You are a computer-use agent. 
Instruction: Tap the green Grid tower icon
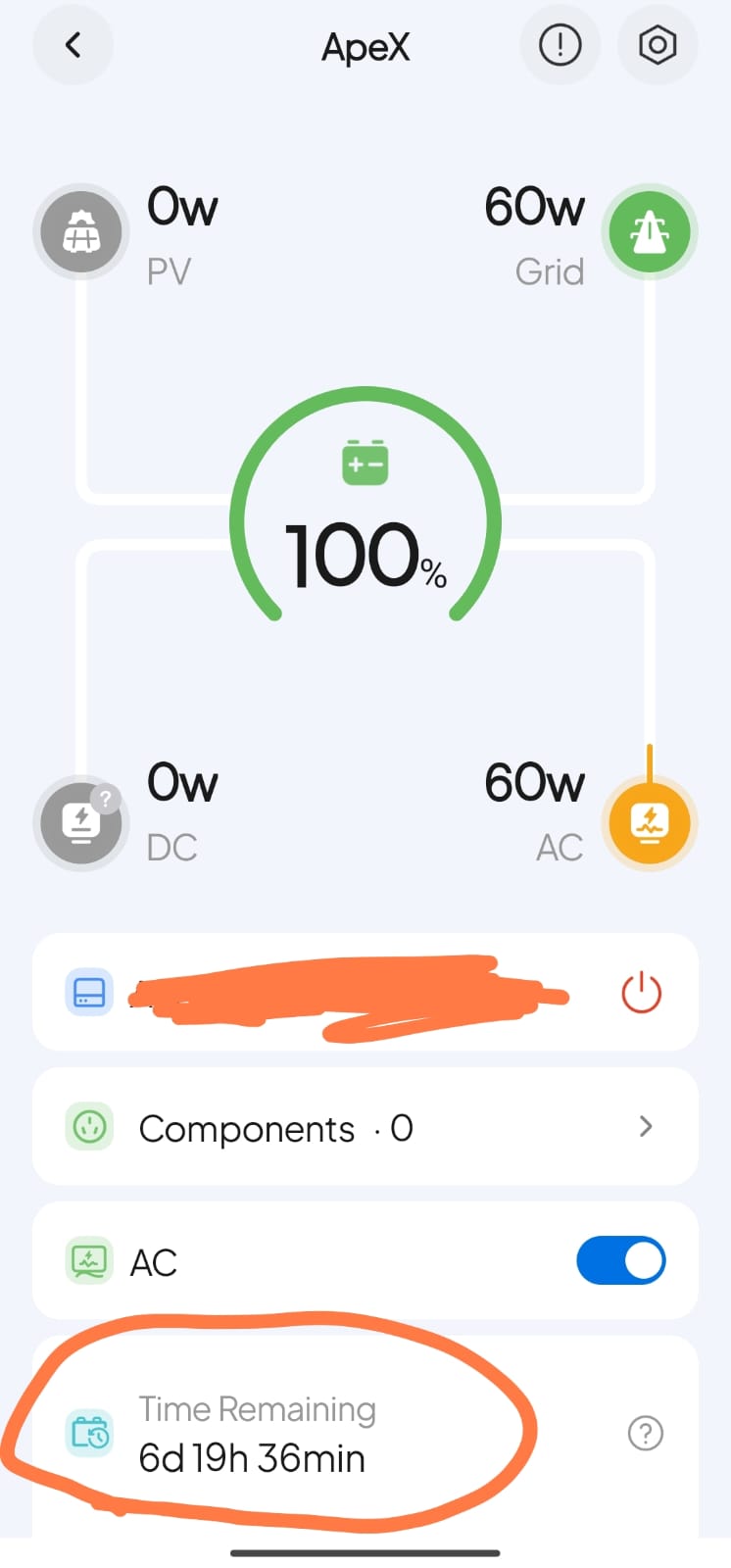point(649,232)
